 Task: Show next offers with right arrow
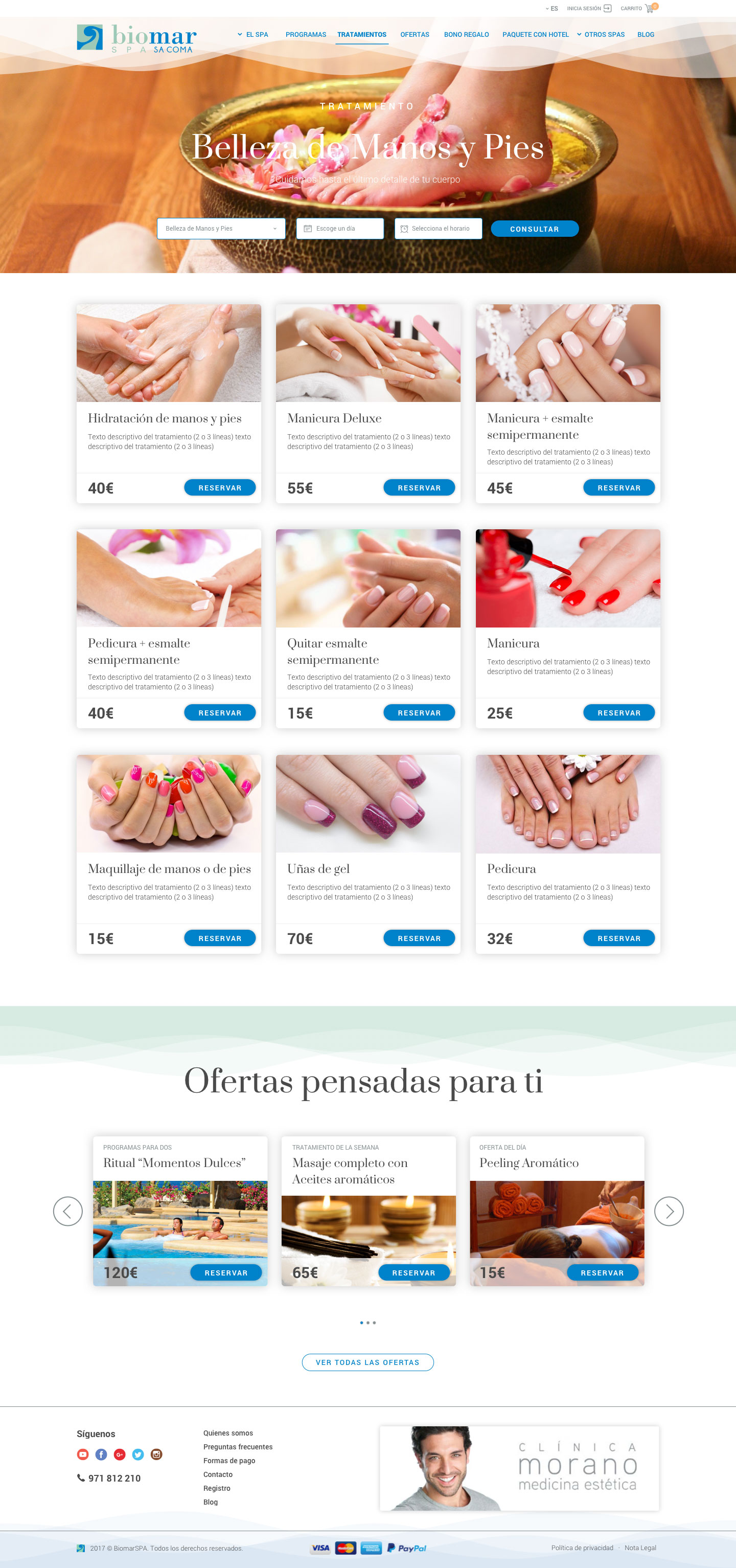tap(669, 1212)
